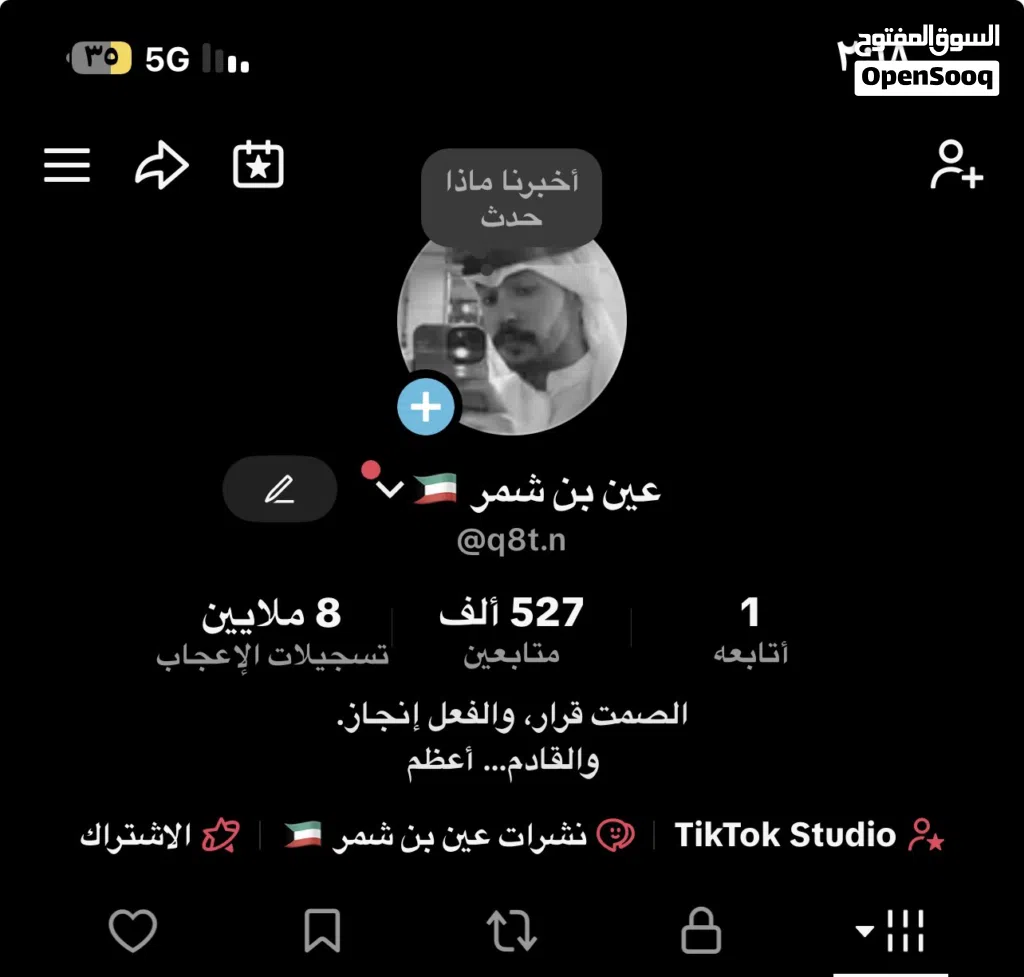Tap the "أخبرنا ماذا حدث" note bubble

(x=511, y=198)
